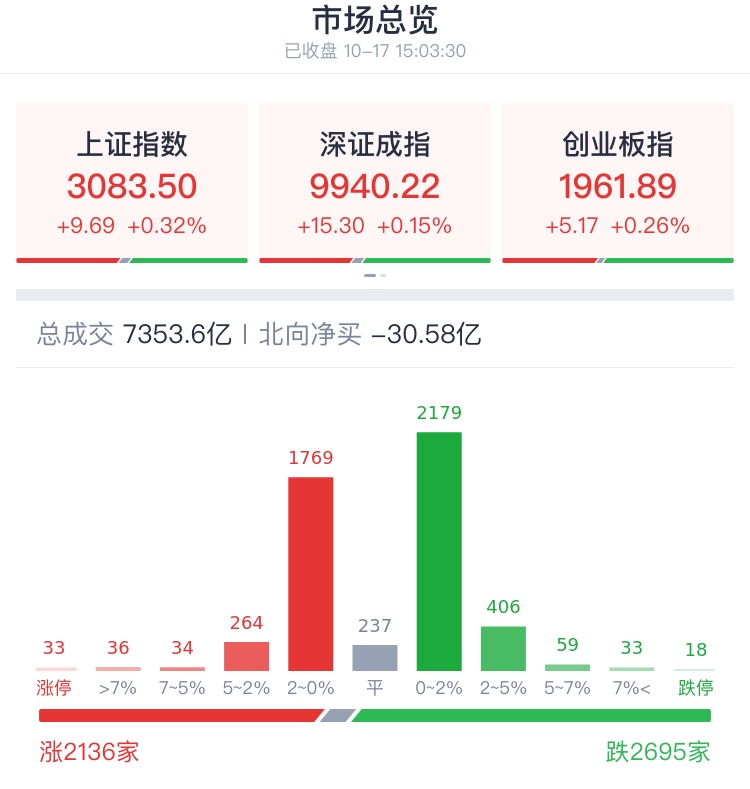The height and width of the screenshot is (789, 750).
Task: View the 深证成指 index details
Action: (375, 183)
